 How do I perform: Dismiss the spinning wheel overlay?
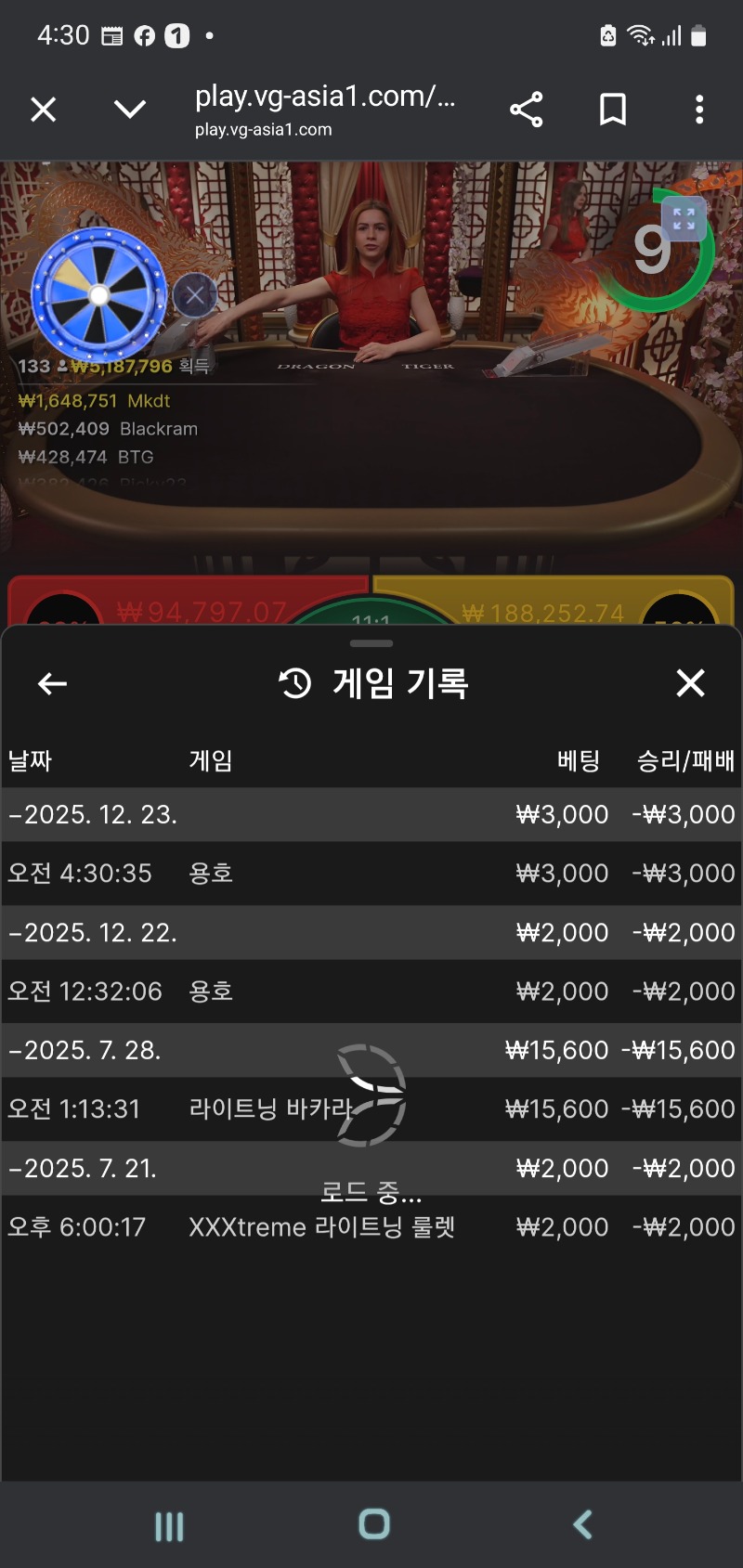click(x=195, y=296)
